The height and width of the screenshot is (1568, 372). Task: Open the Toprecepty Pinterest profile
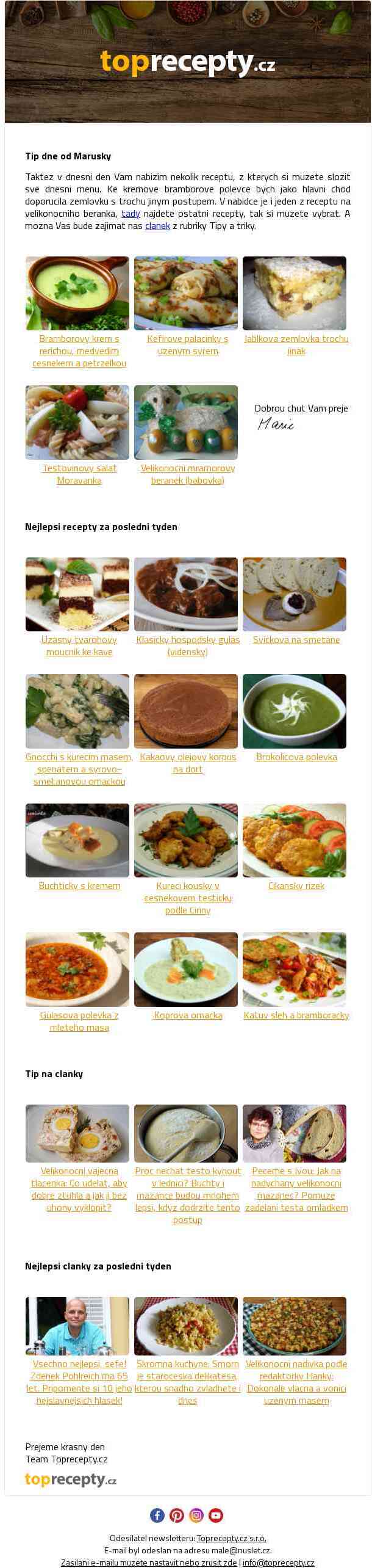tap(177, 1515)
